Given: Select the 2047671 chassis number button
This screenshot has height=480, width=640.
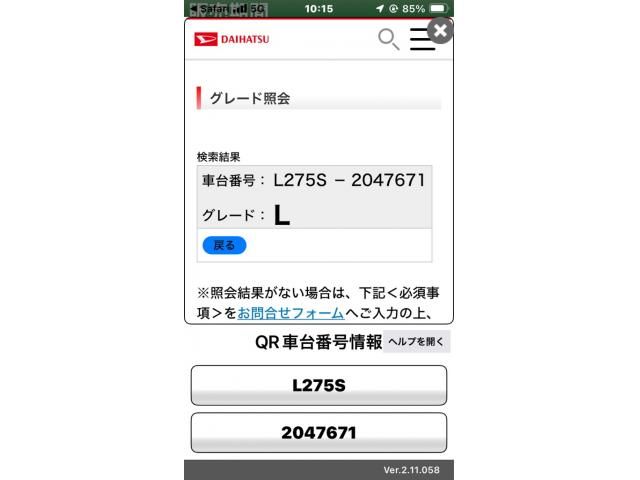Looking at the screenshot, I should [x=318, y=433].
